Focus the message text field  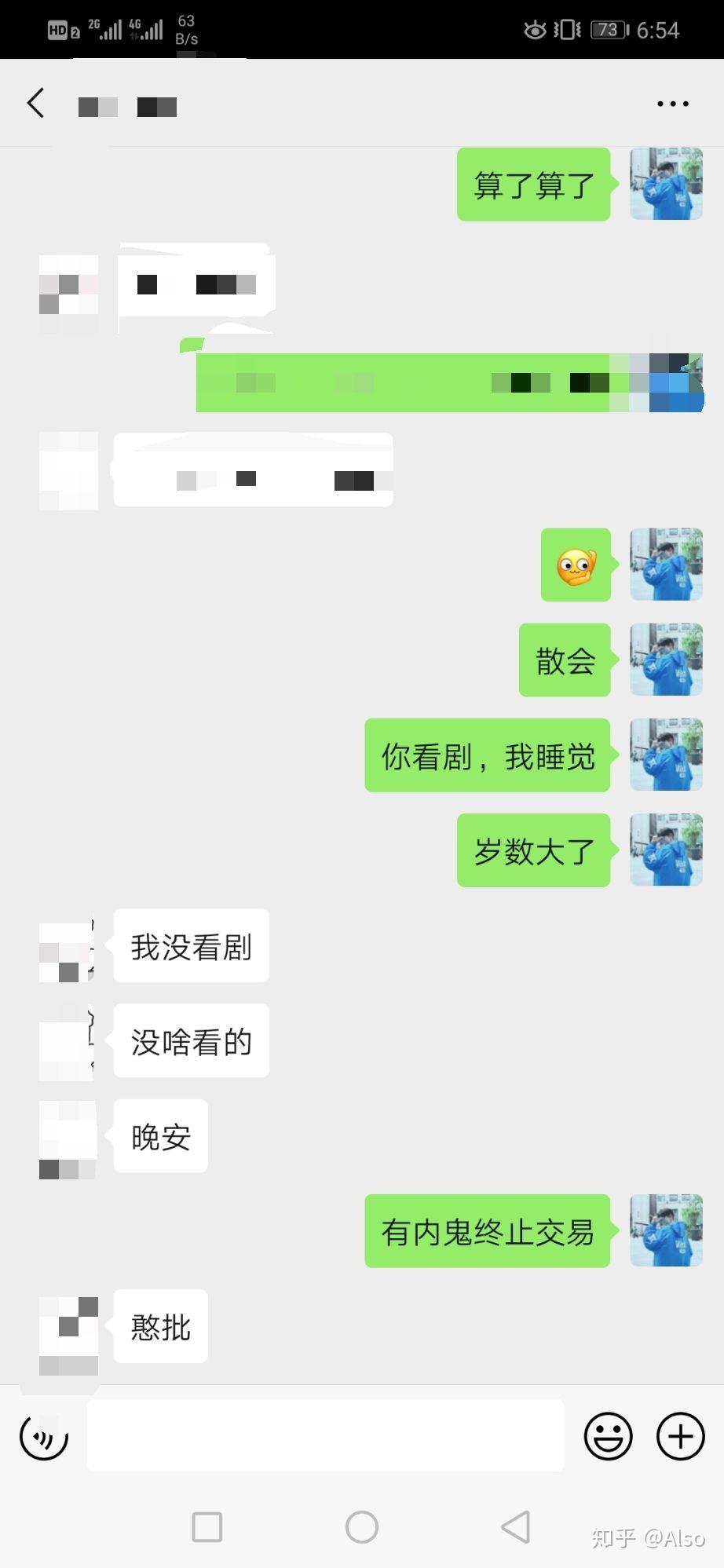(325, 1435)
